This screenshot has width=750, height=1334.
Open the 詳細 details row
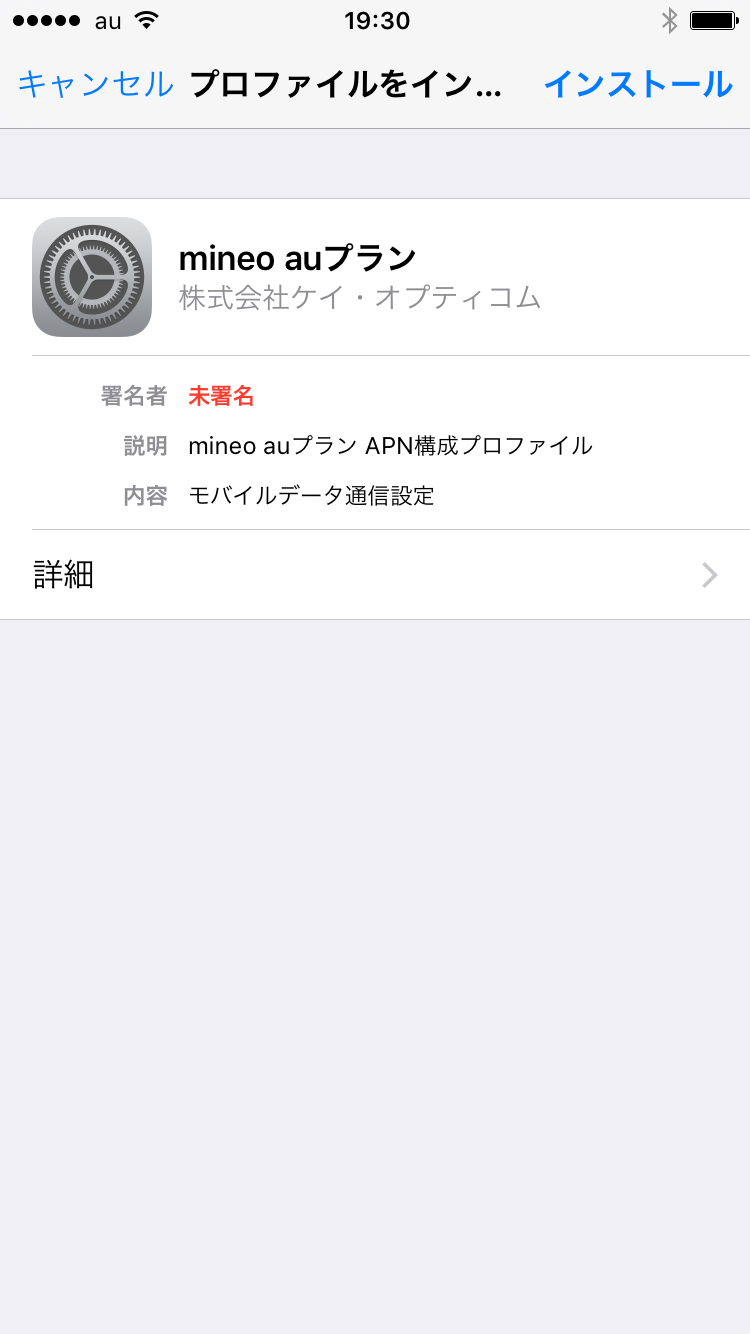pos(375,575)
